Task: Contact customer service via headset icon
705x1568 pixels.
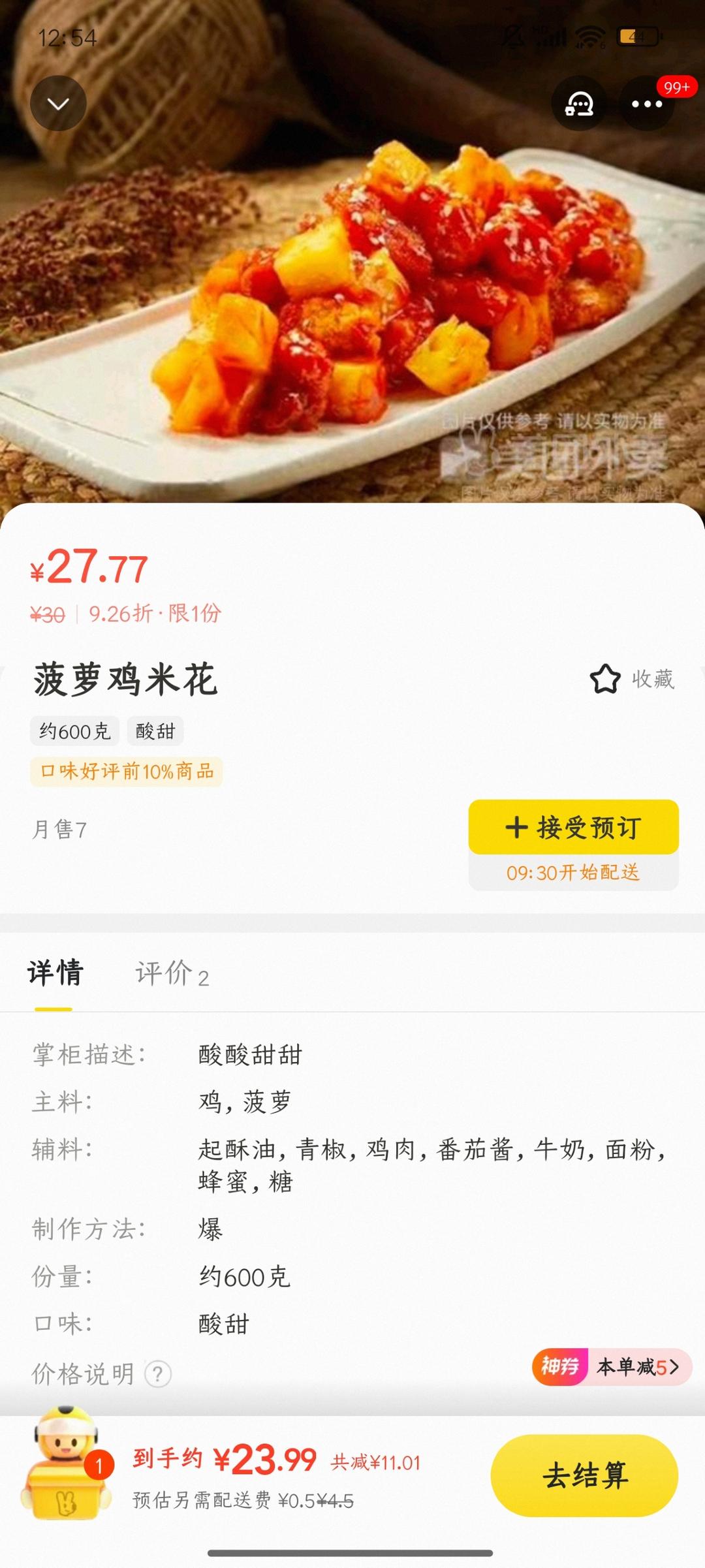Action: pos(578,104)
